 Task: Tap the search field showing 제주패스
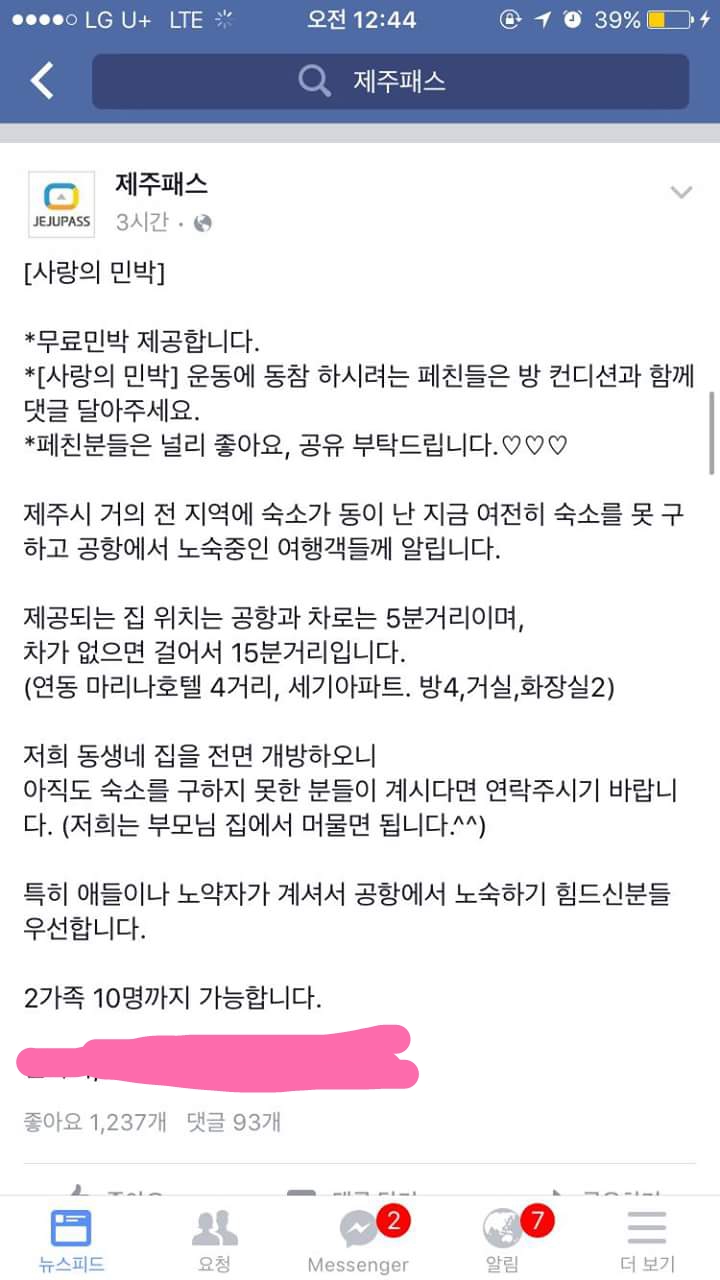[x=390, y=81]
